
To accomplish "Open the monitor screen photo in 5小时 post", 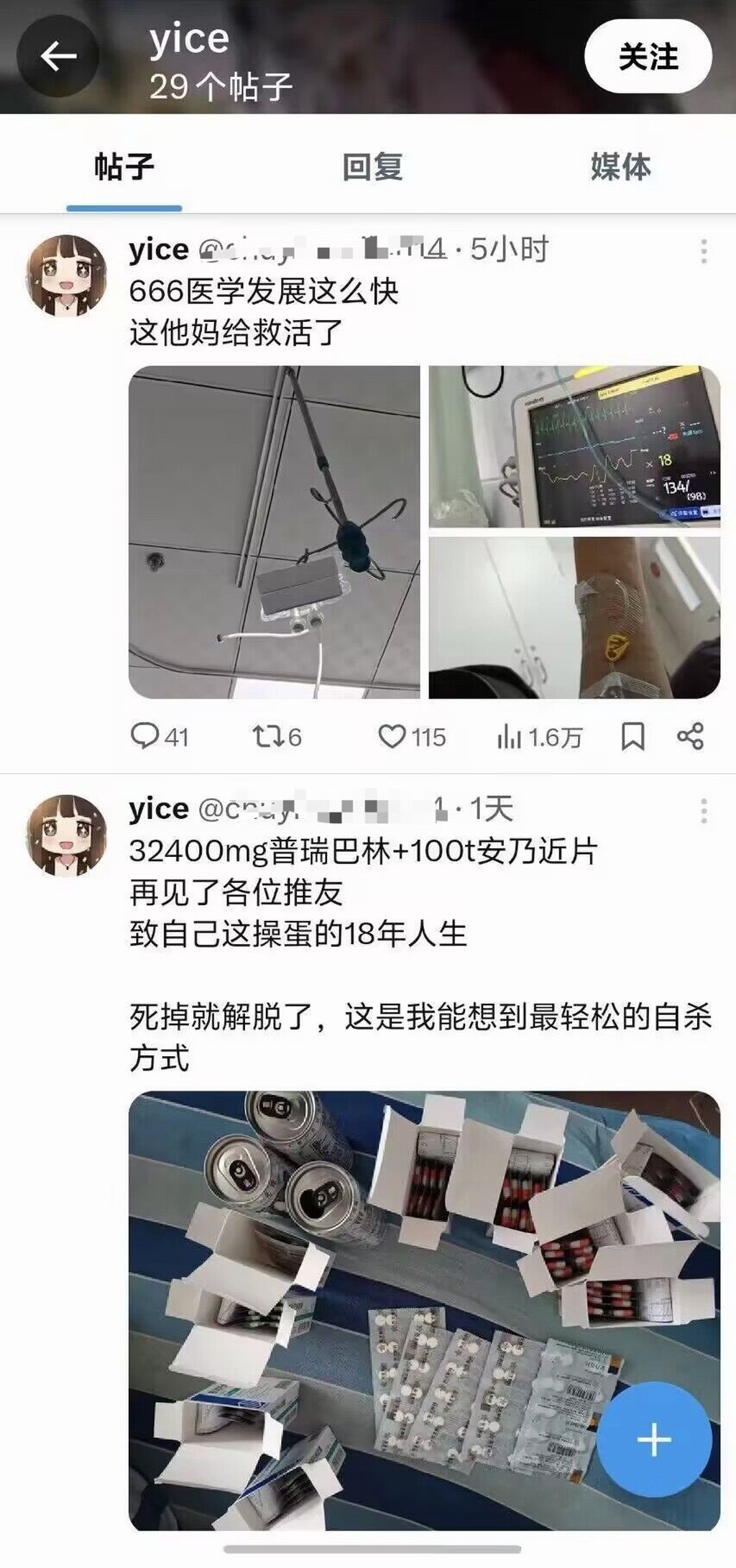I will (x=574, y=446).
